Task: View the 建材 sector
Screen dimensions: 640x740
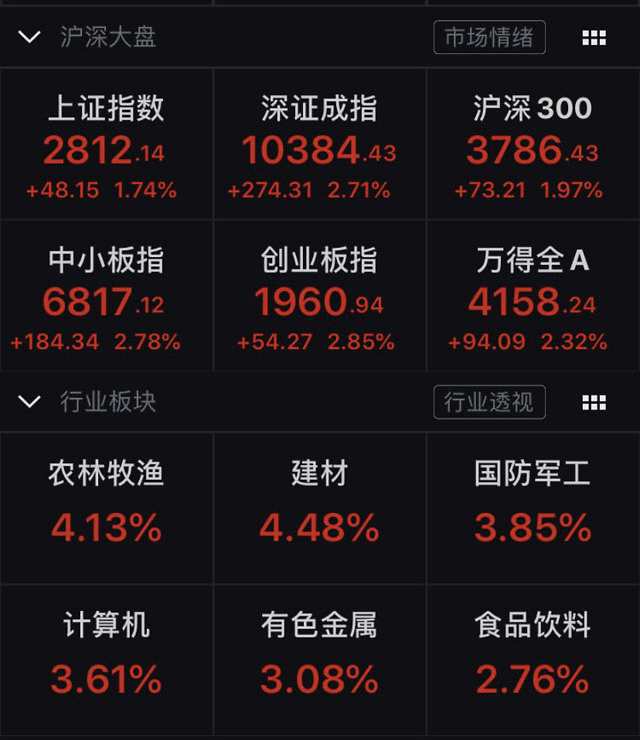Action: pos(319,508)
